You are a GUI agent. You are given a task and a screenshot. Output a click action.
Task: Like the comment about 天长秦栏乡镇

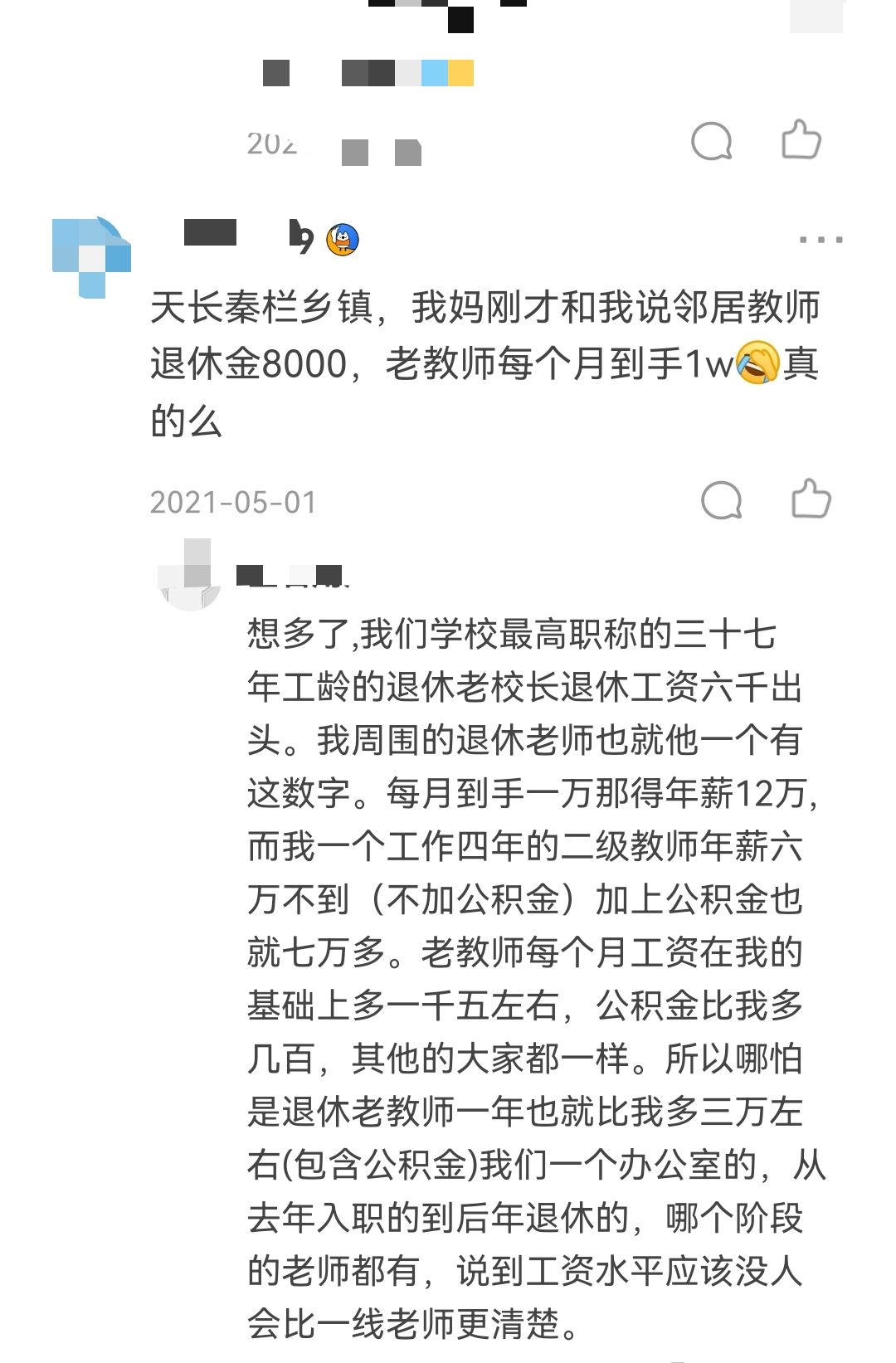[x=811, y=499]
